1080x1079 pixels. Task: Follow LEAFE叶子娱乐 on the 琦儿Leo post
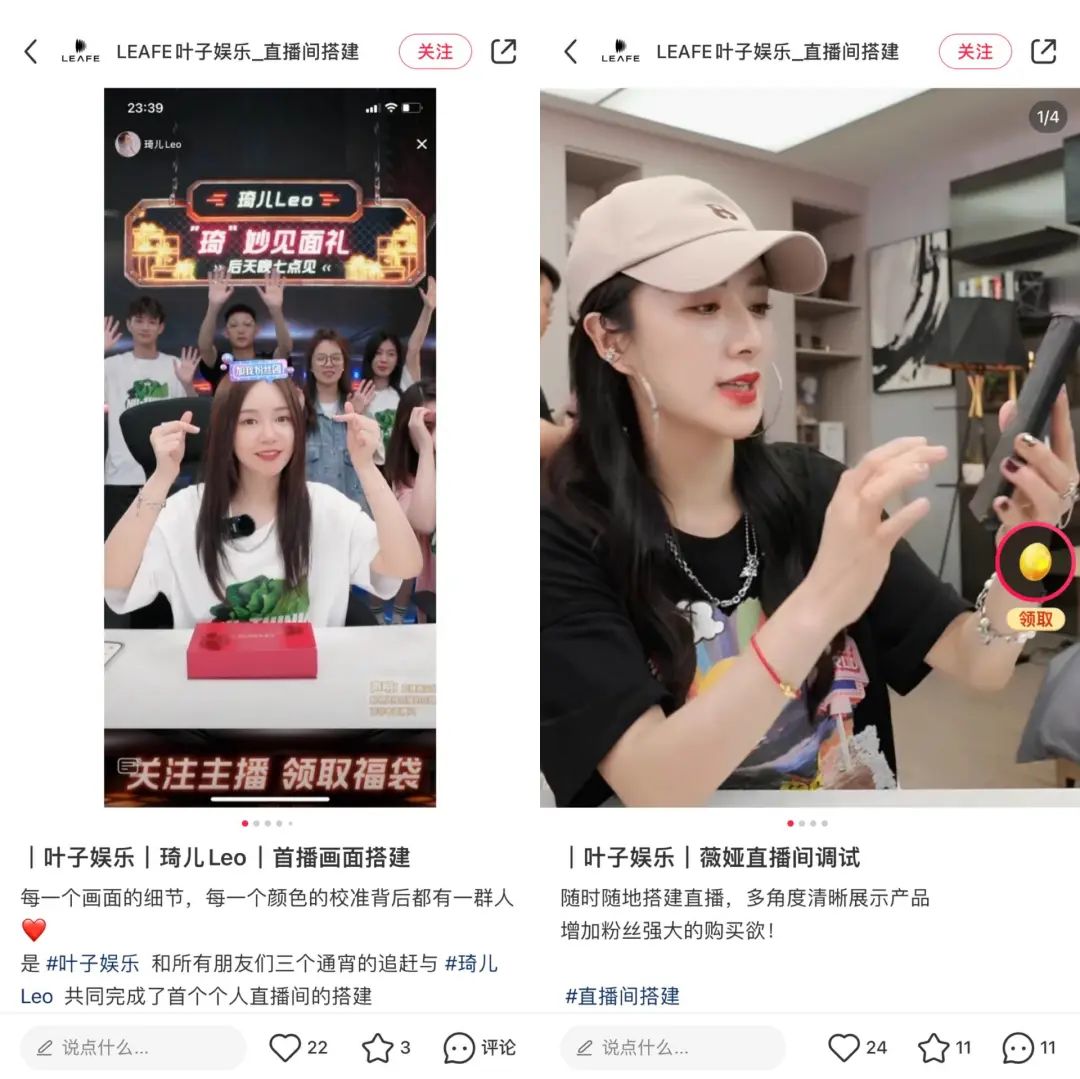(x=435, y=52)
